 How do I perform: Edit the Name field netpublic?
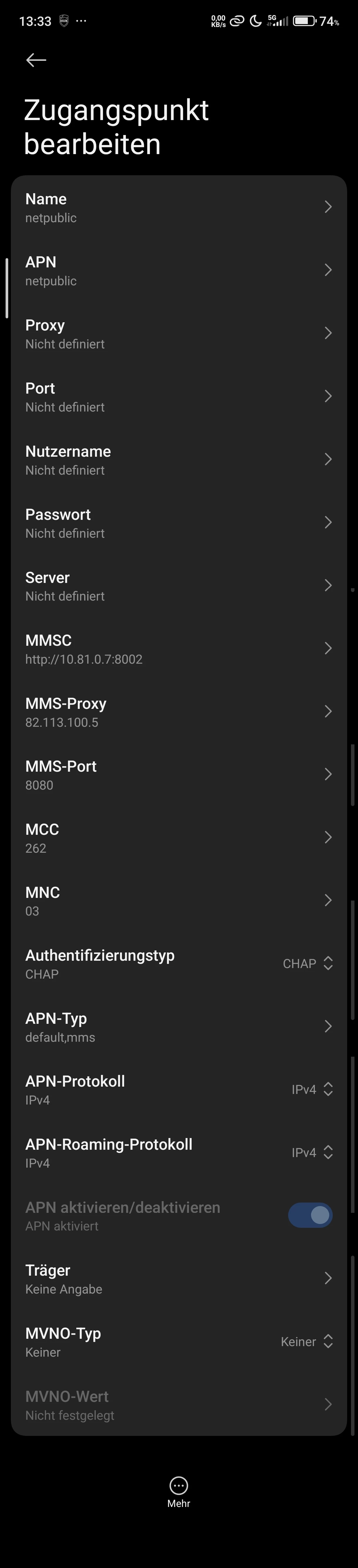pos(178,208)
